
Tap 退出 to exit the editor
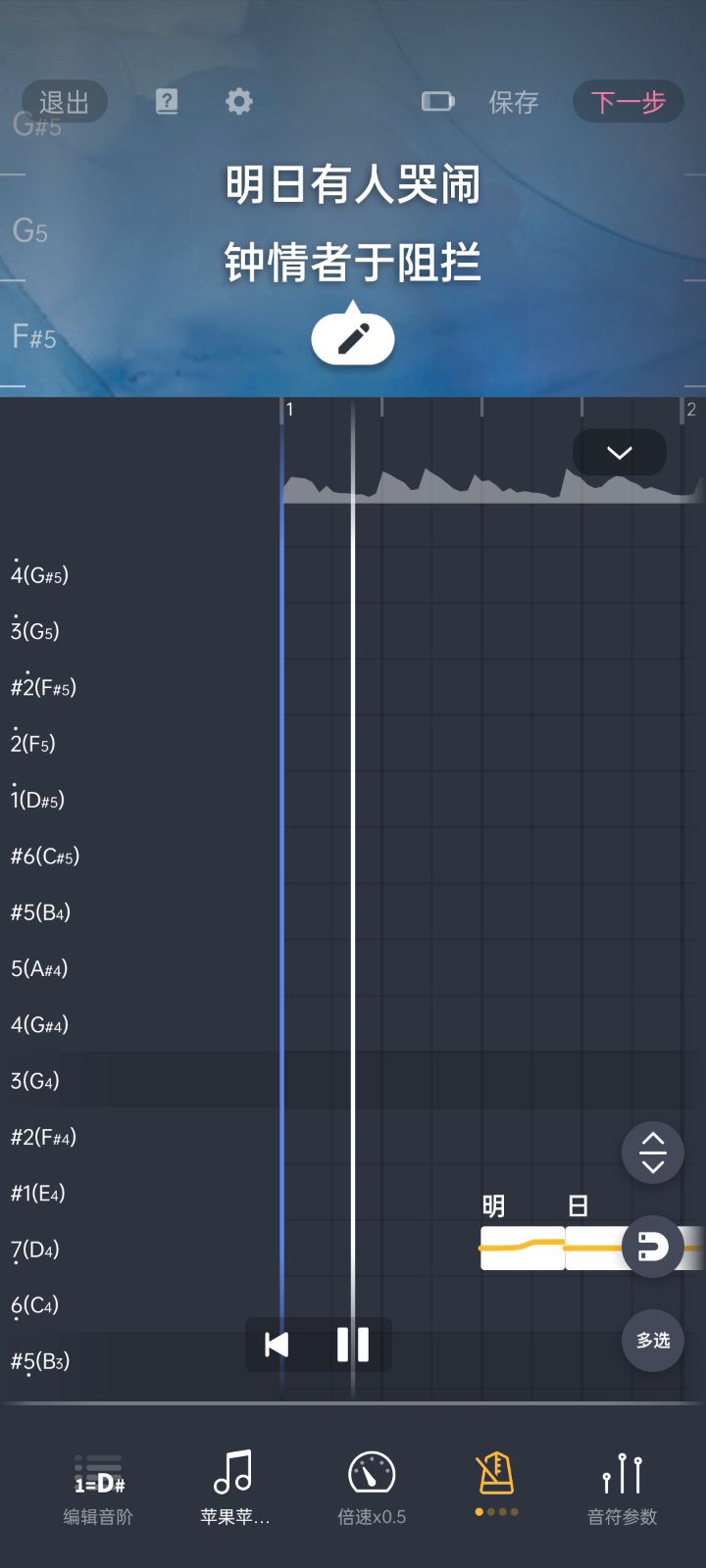click(65, 102)
